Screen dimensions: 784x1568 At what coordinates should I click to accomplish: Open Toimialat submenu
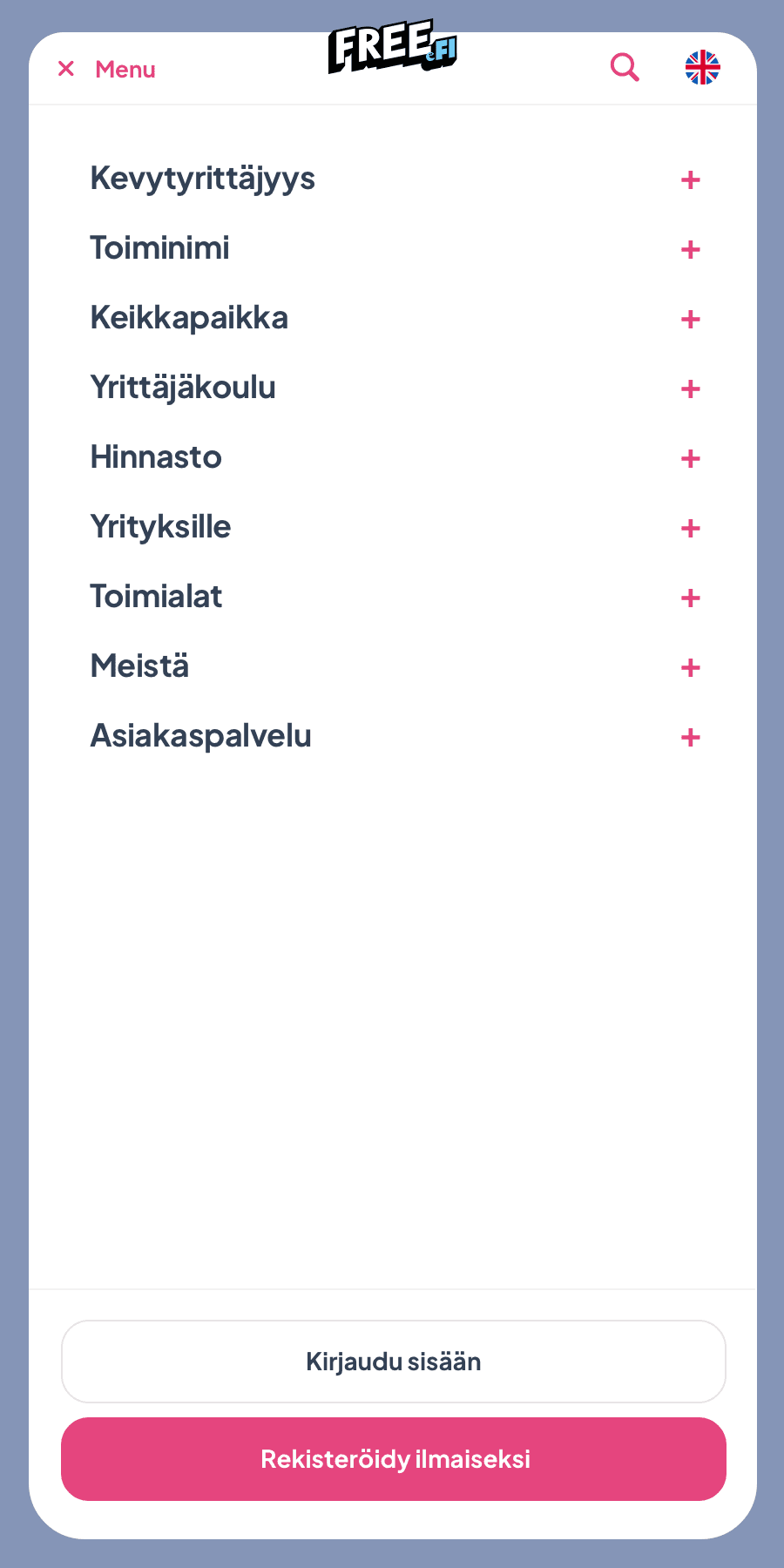pyautogui.click(x=690, y=598)
